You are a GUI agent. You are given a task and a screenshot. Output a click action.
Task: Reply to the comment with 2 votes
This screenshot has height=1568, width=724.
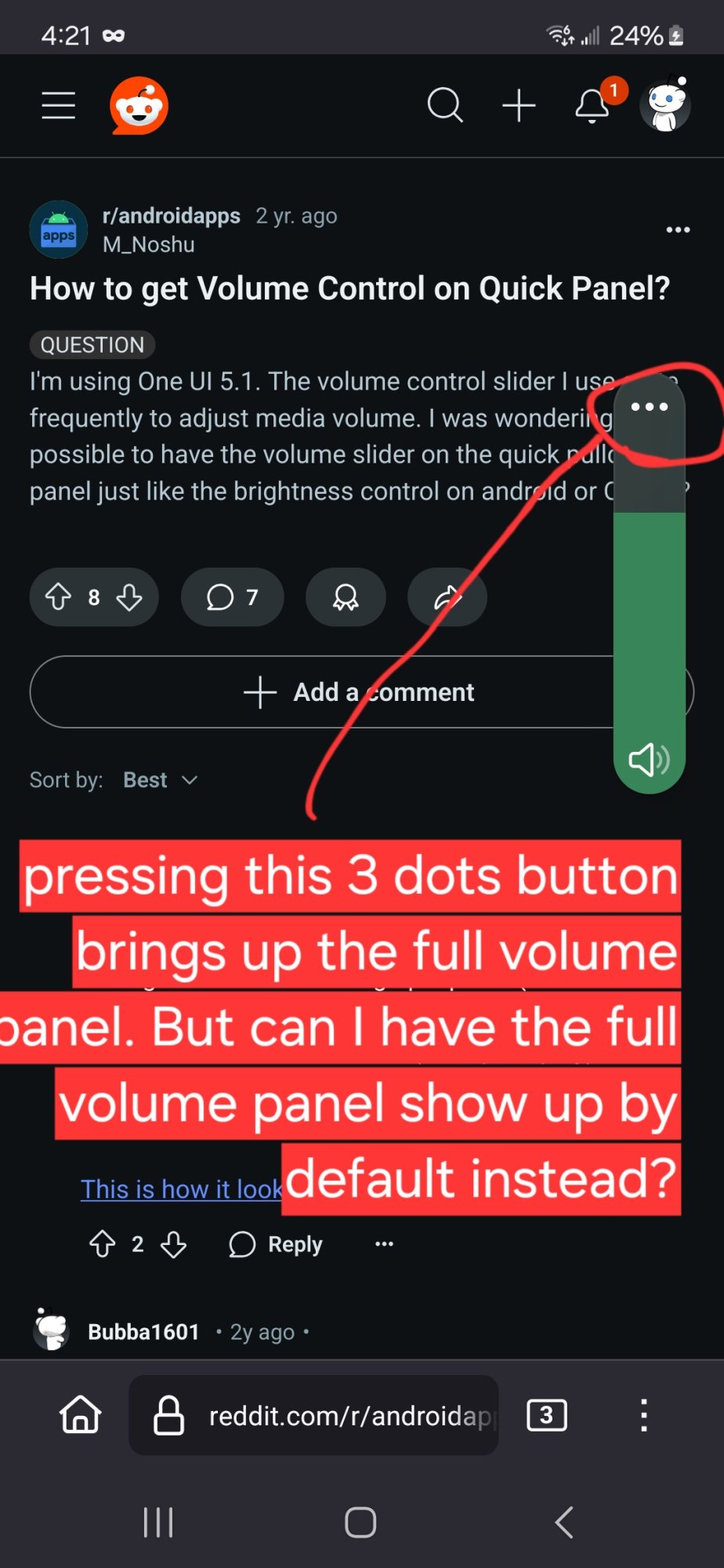click(276, 1244)
